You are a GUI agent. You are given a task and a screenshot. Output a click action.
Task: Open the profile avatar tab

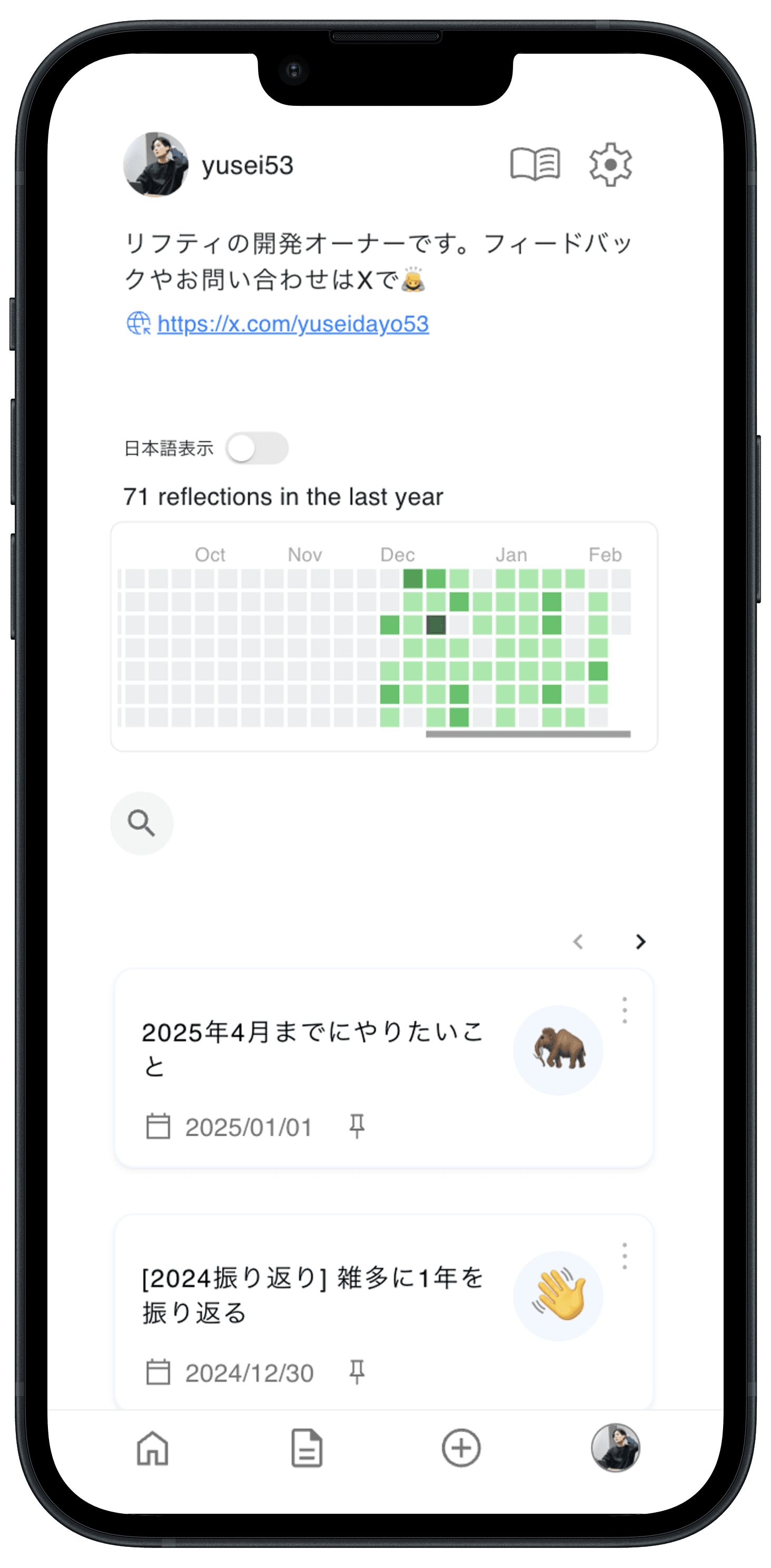click(615, 1447)
